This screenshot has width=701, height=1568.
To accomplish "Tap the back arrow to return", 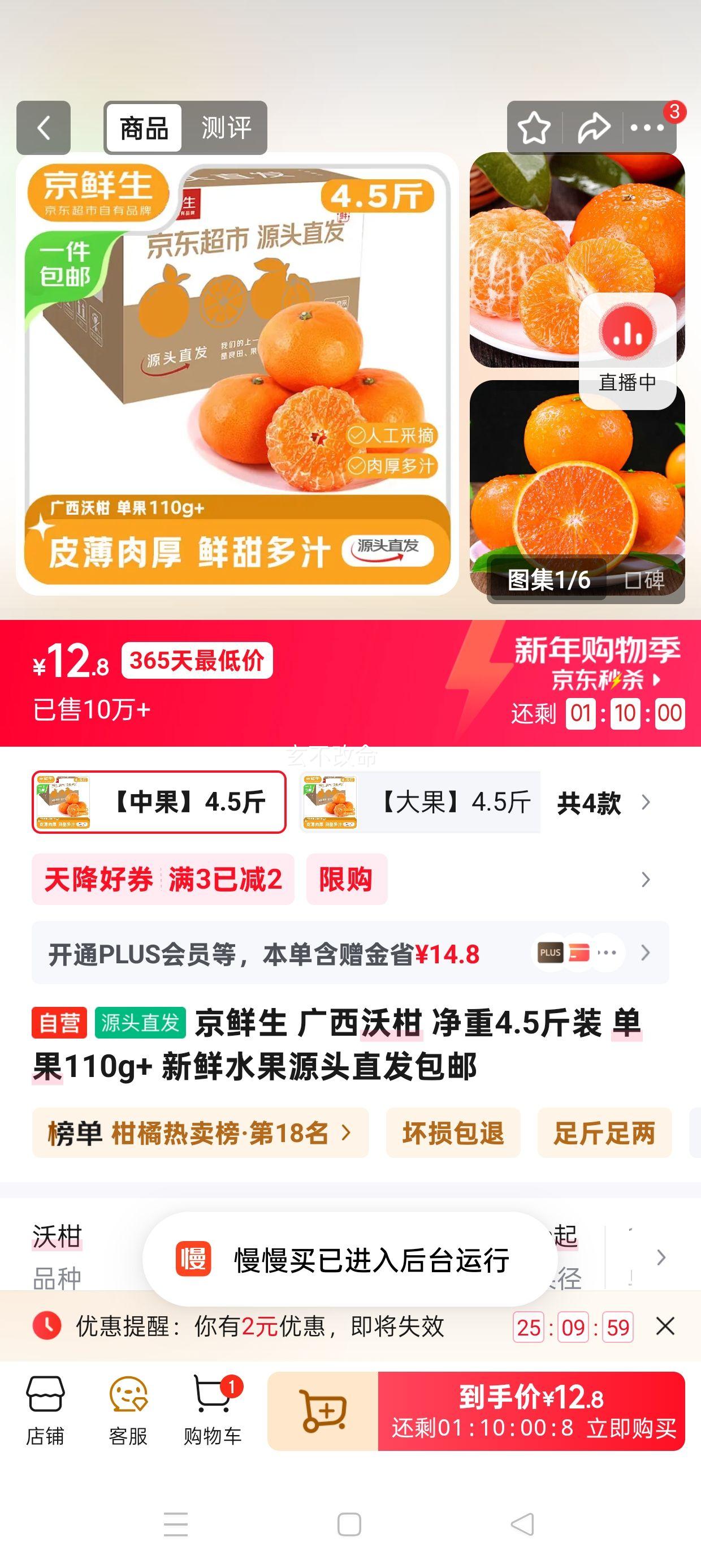I will (42, 128).
